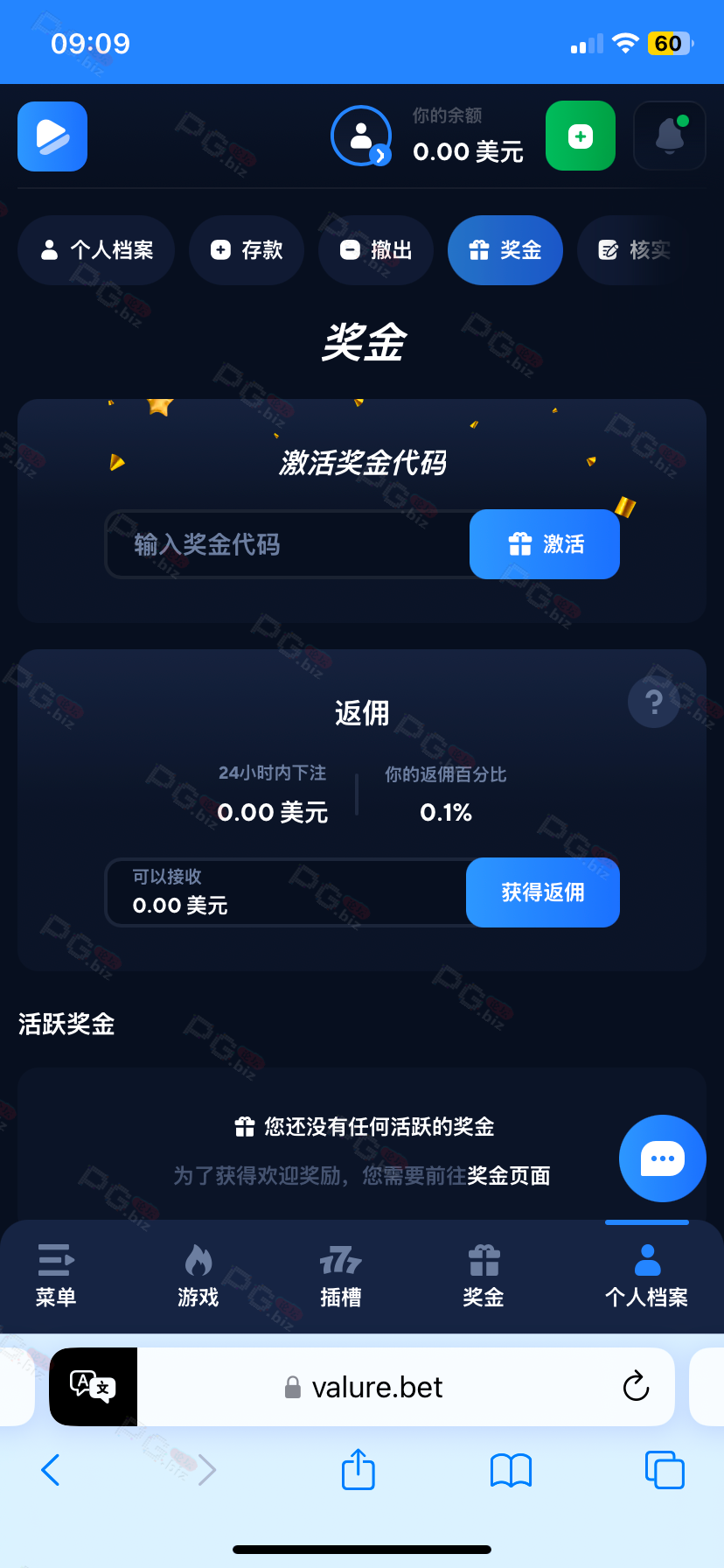Switch to the 个人档案 top tab
This screenshot has height=1568, width=724.
coord(96,250)
